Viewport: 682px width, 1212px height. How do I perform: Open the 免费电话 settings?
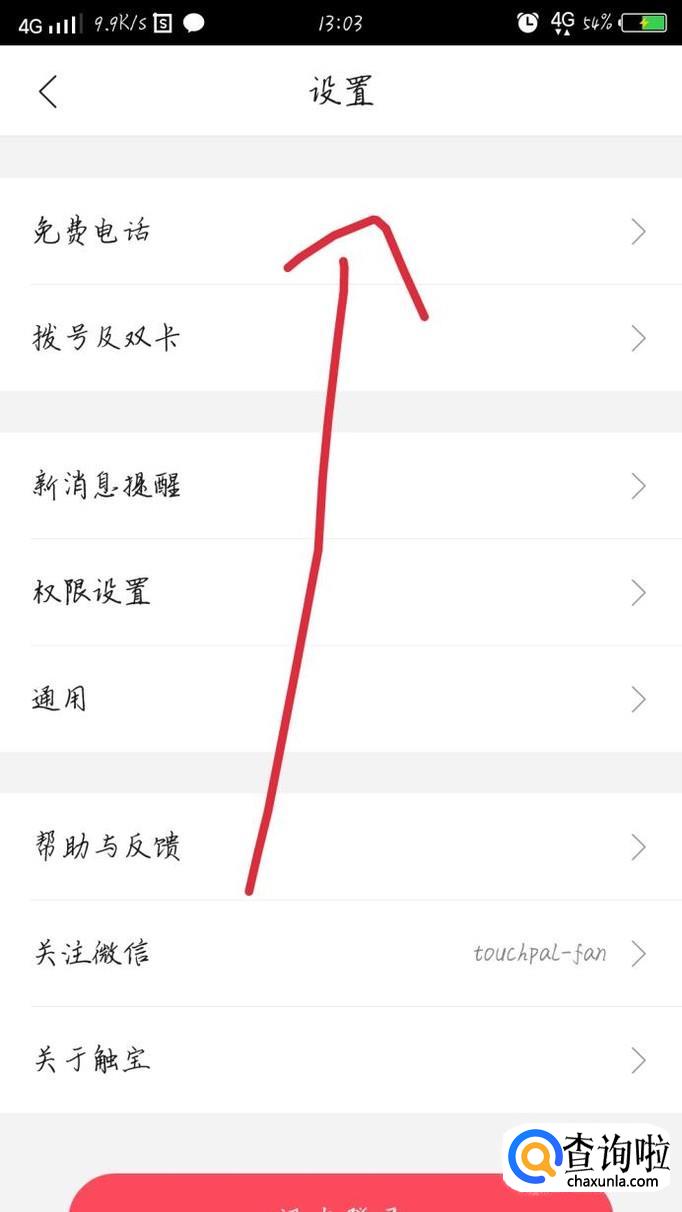coord(341,232)
